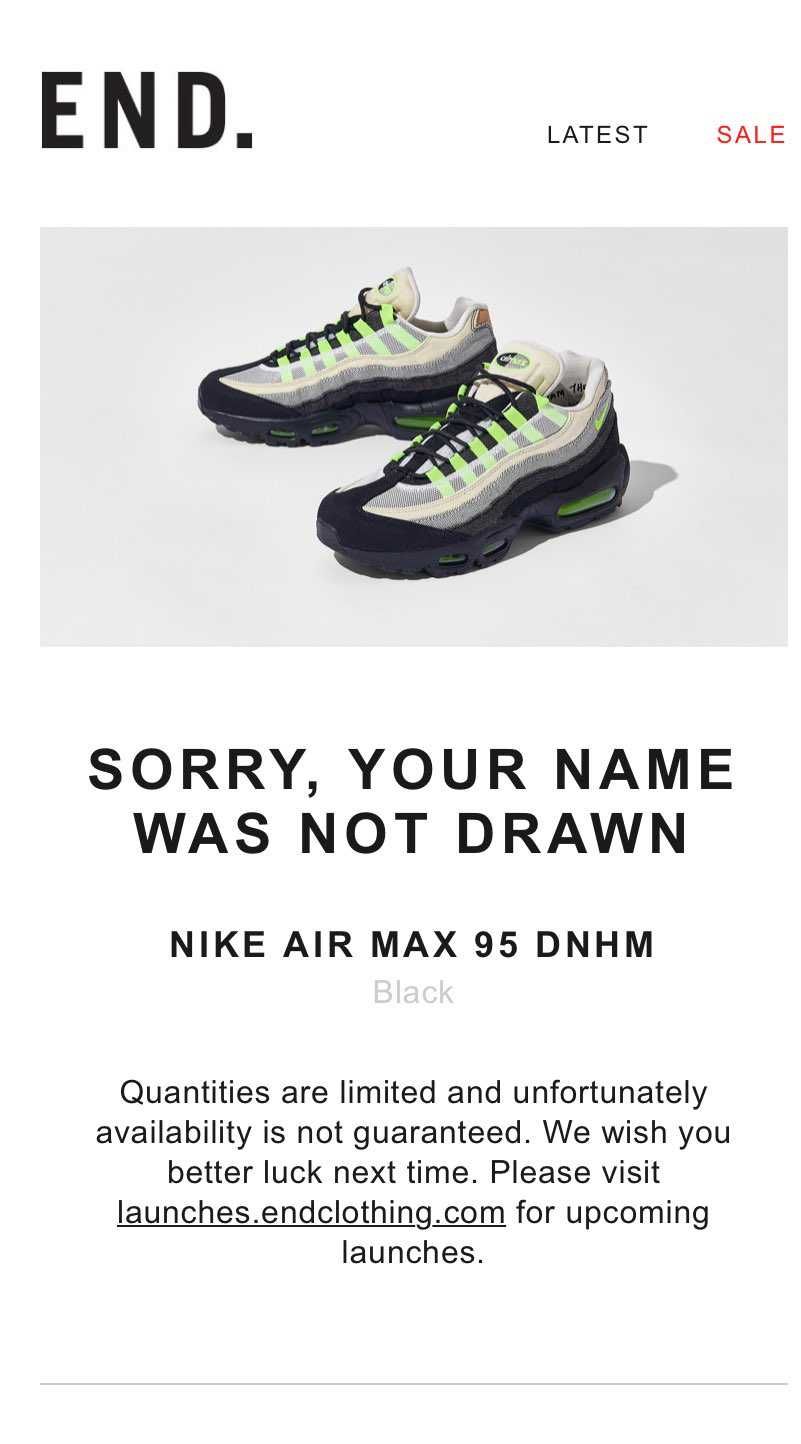Open the SALE link in the header

point(751,135)
